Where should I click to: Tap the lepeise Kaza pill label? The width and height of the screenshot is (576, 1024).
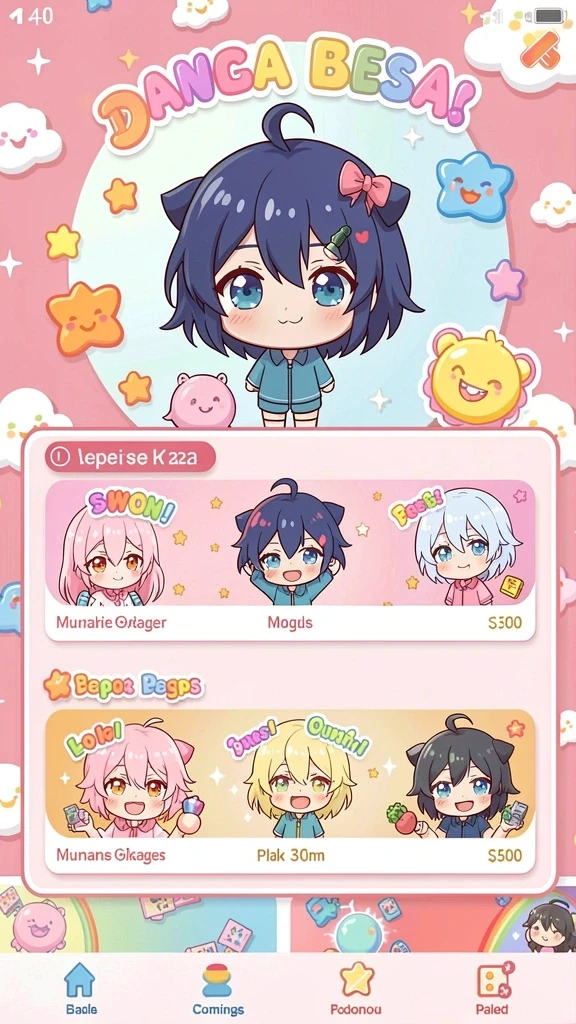coord(130,457)
